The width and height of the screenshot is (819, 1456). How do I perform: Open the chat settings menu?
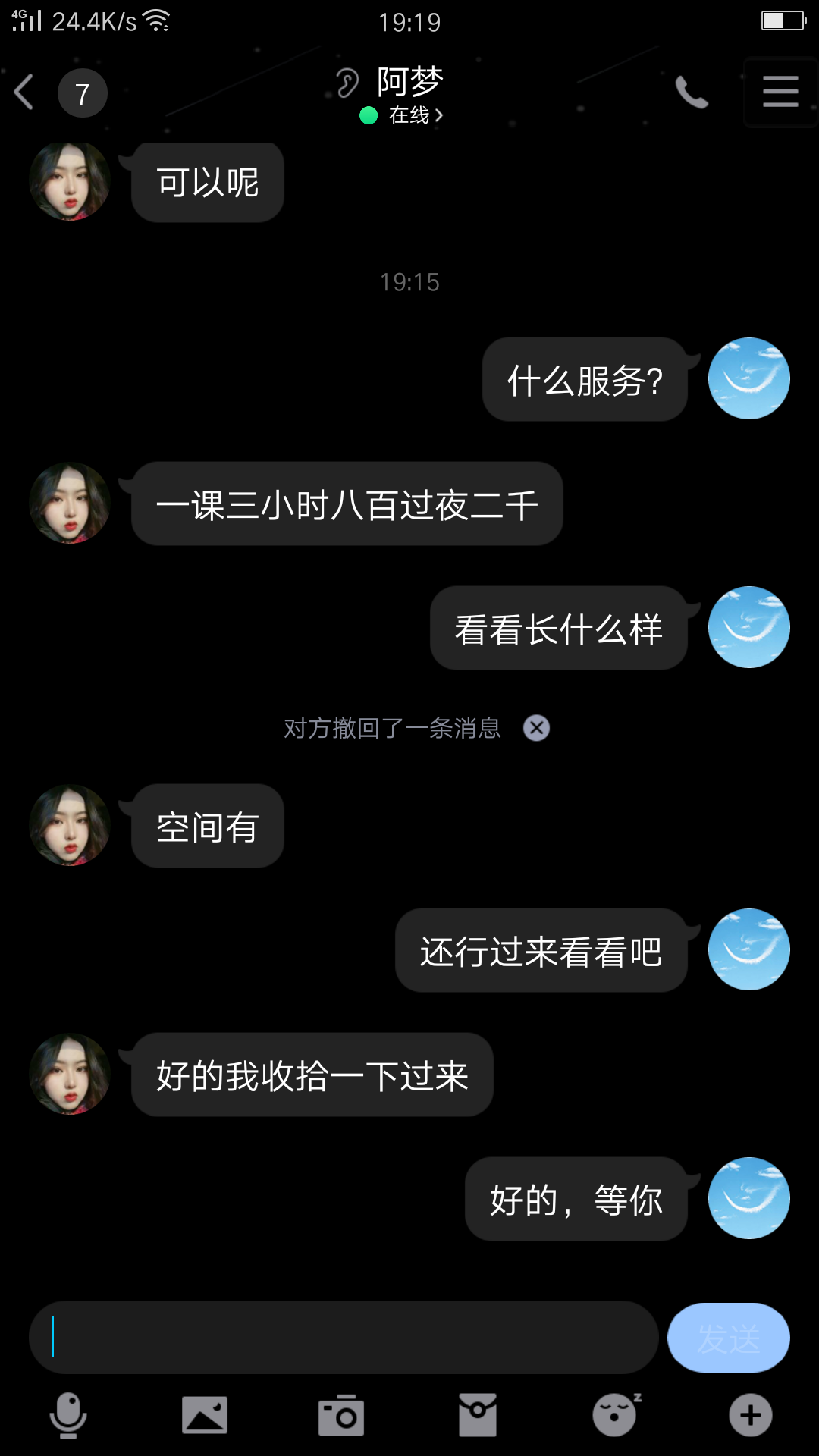(x=780, y=93)
